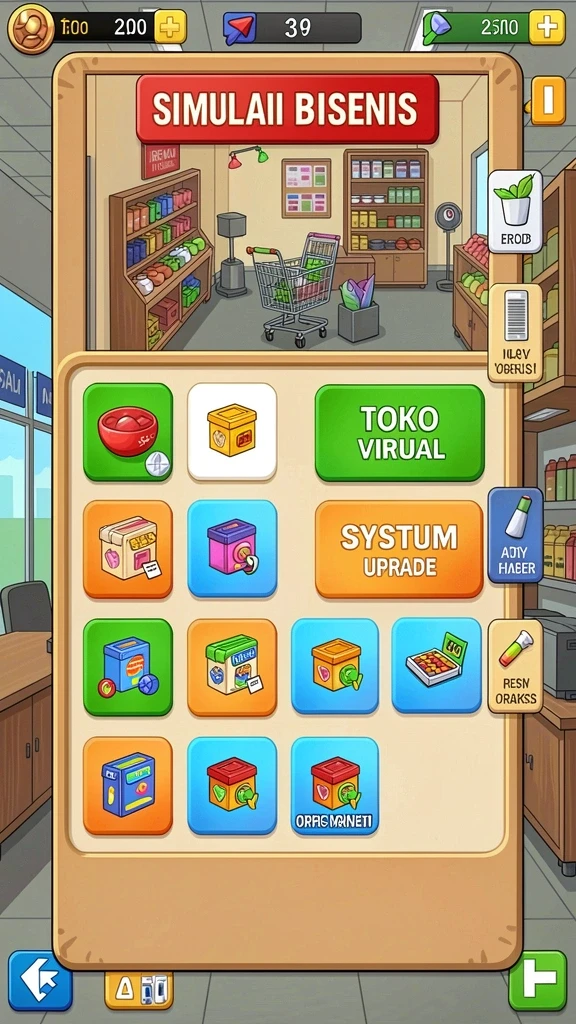Open the barcode side tab
The width and height of the screenshot is (576, 1024).
pos(516,333)
